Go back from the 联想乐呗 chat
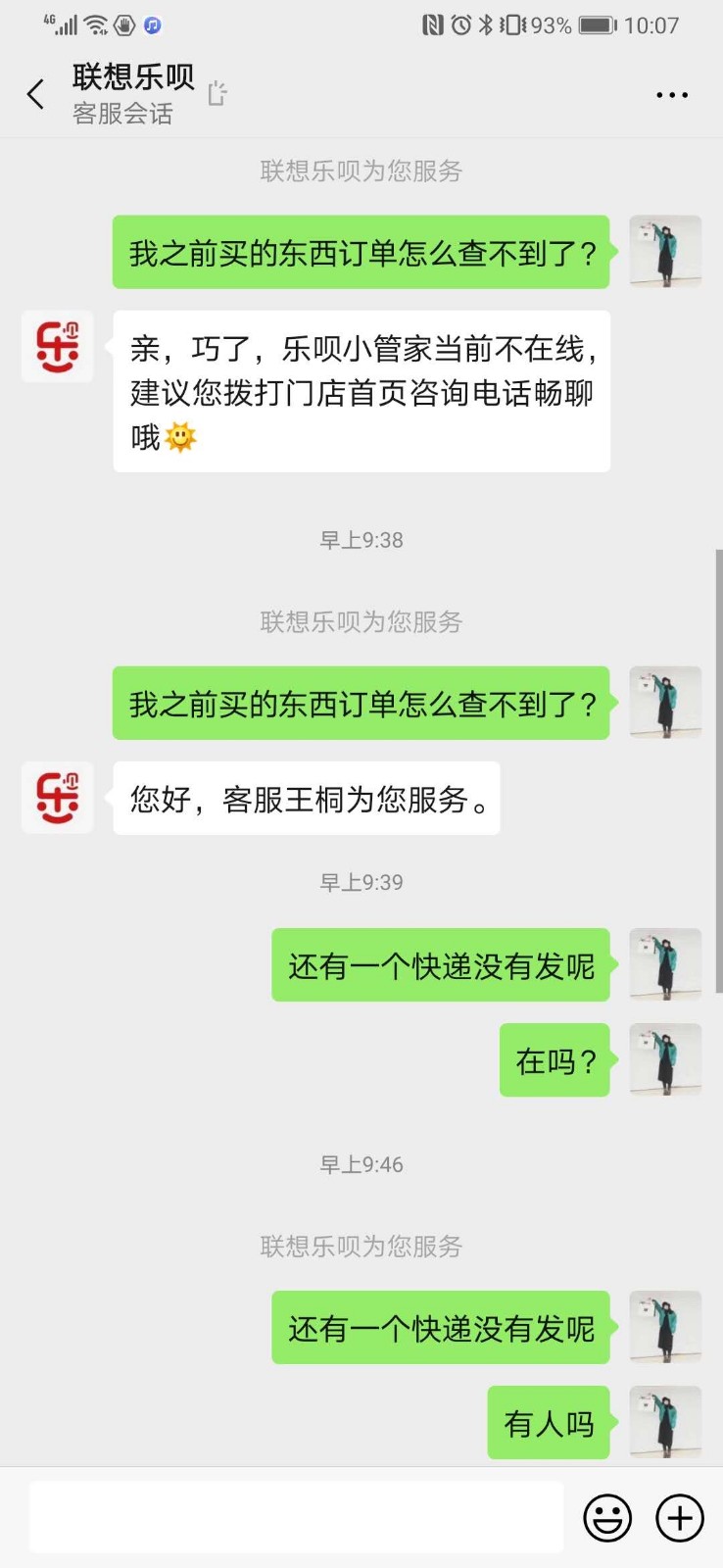Image resolution: width=723 pixels, height=1568 pixels. 36,94
